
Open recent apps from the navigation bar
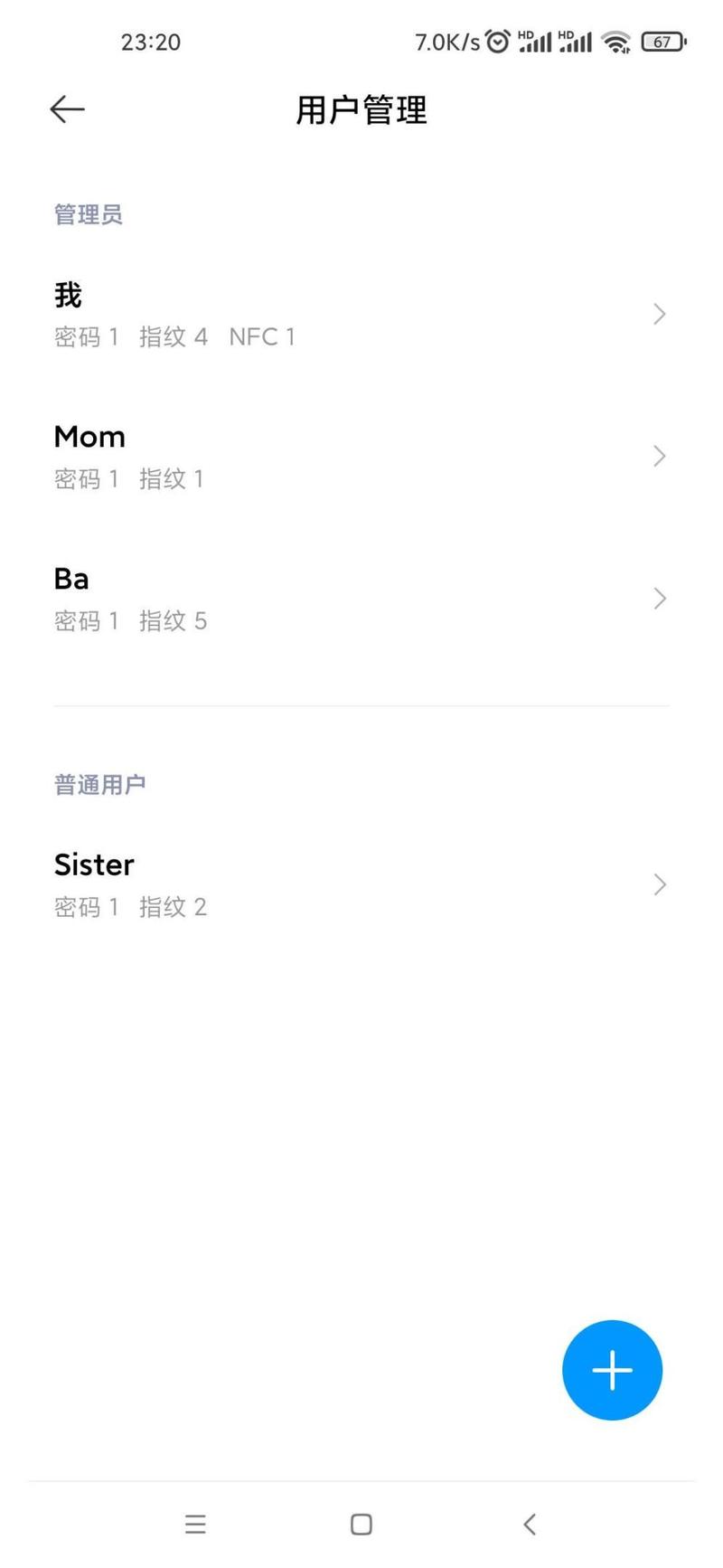click(x=195, y=1524)
